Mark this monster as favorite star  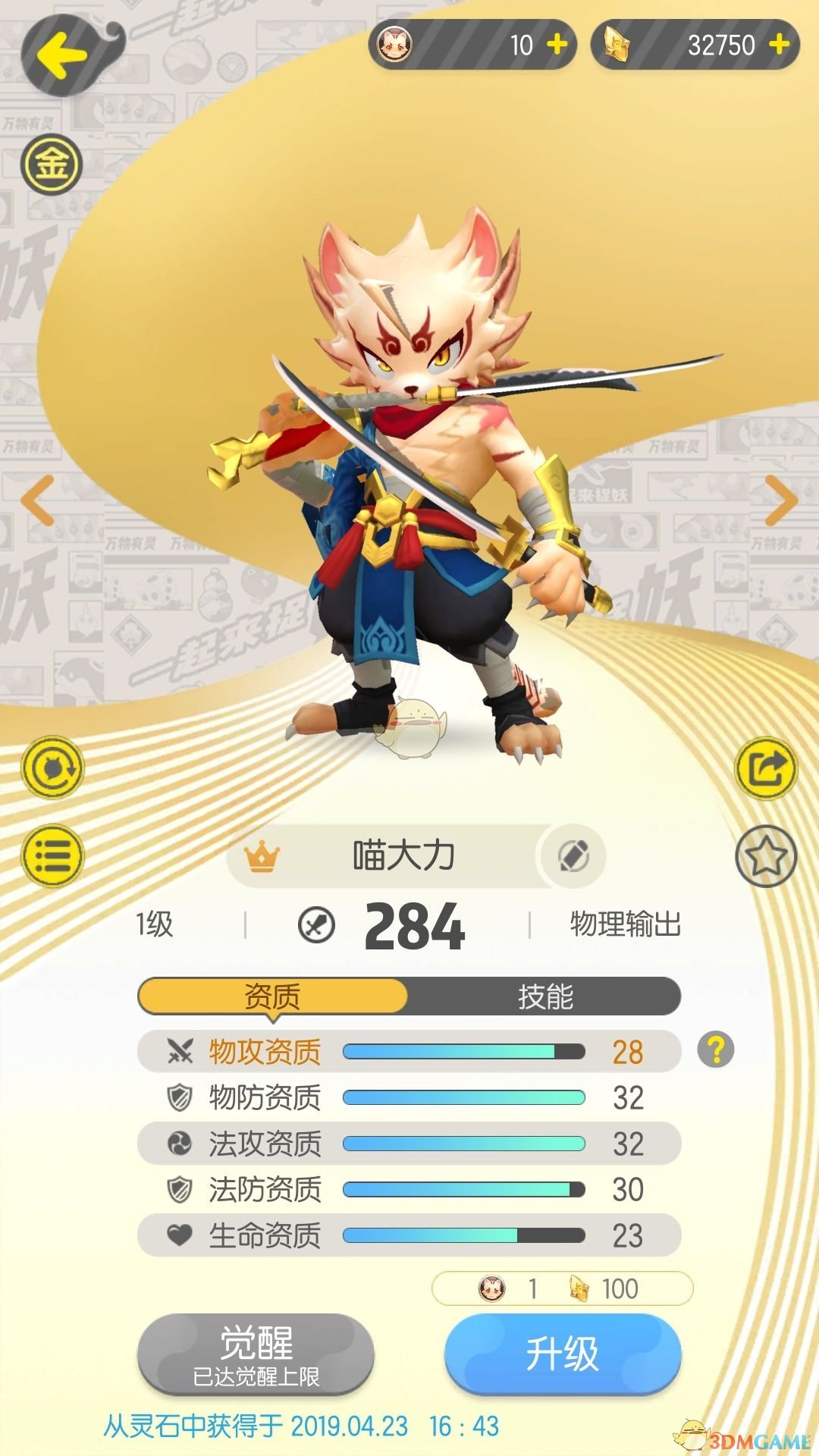[766, 856]
